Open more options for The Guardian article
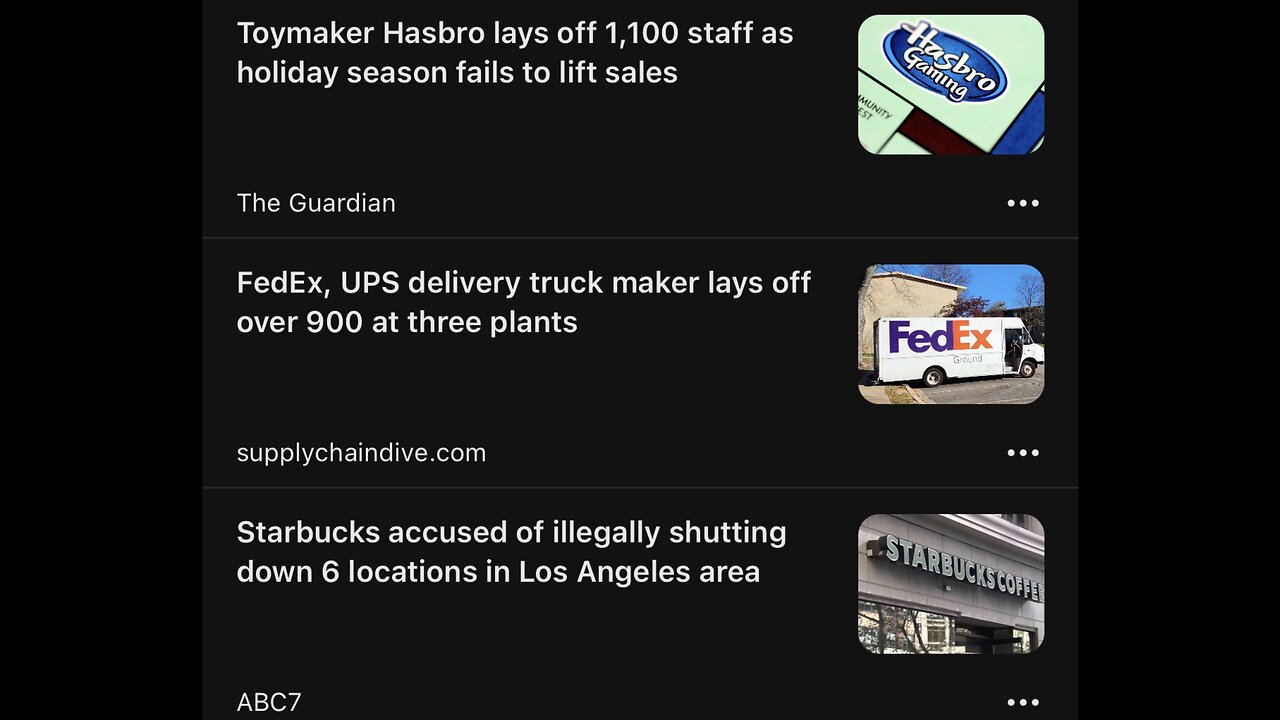 click(x=1023, y=203)
